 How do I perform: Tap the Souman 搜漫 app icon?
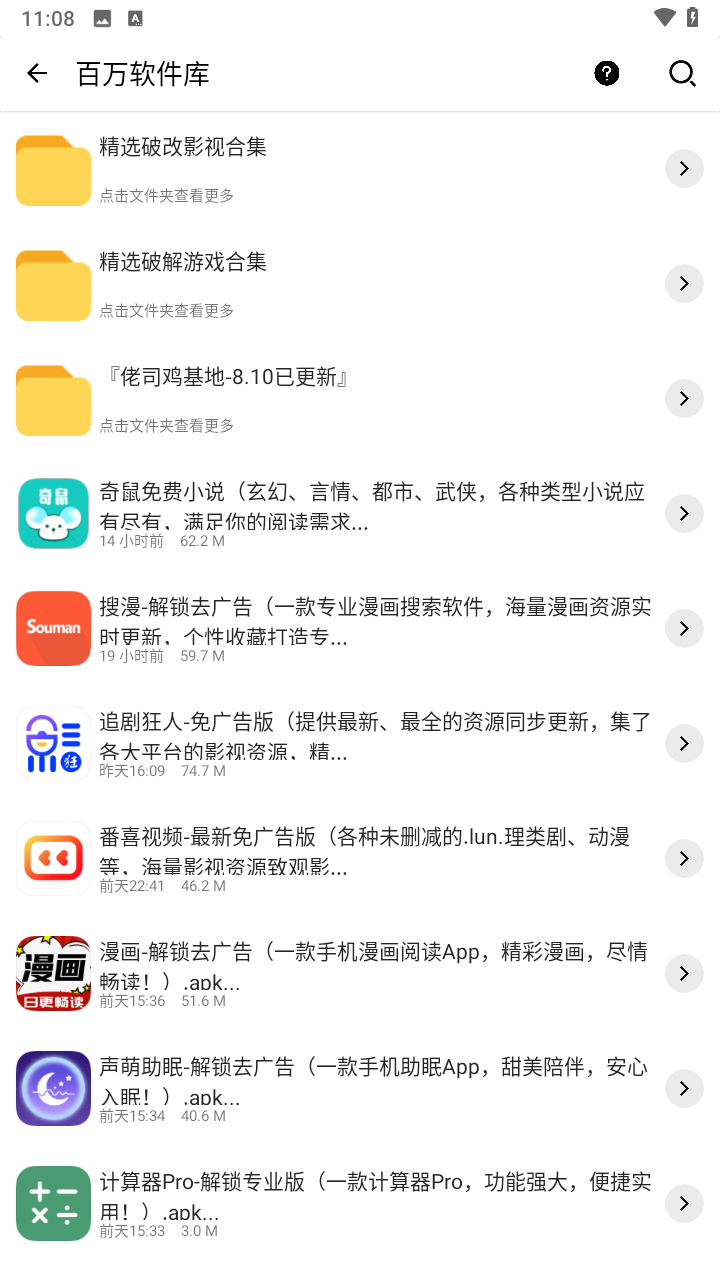tap(53, 628)
